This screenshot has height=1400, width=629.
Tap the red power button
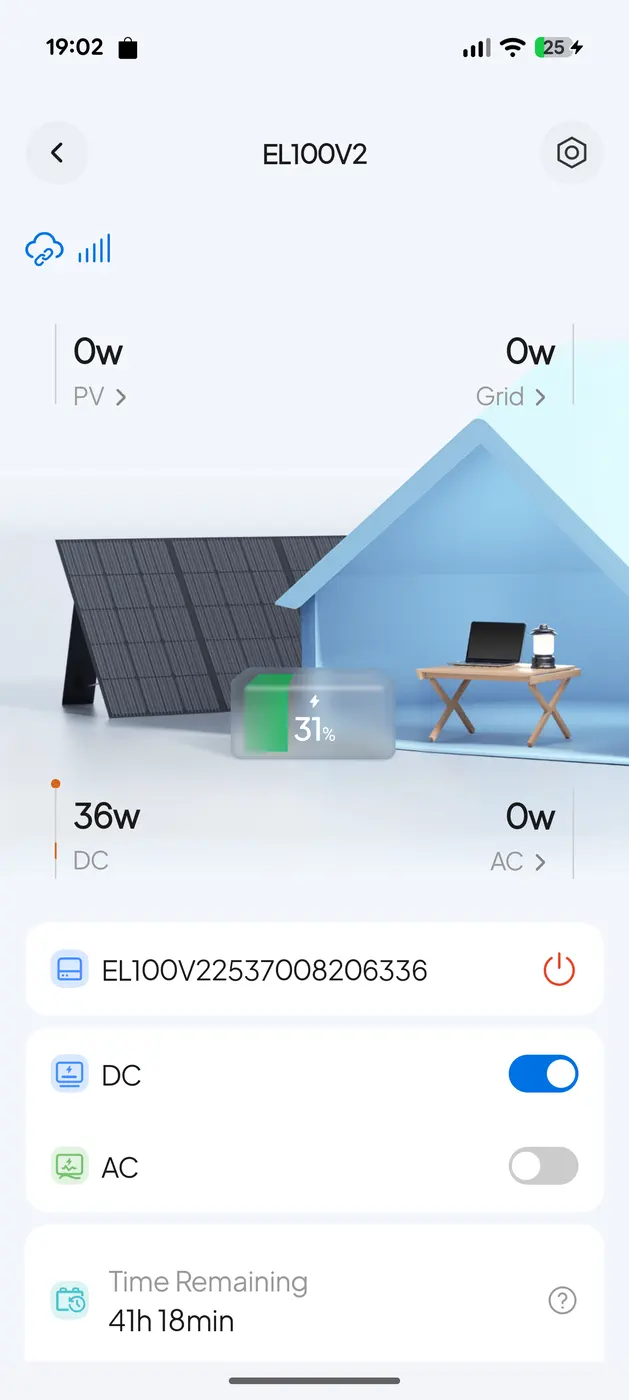click(559, 970)
